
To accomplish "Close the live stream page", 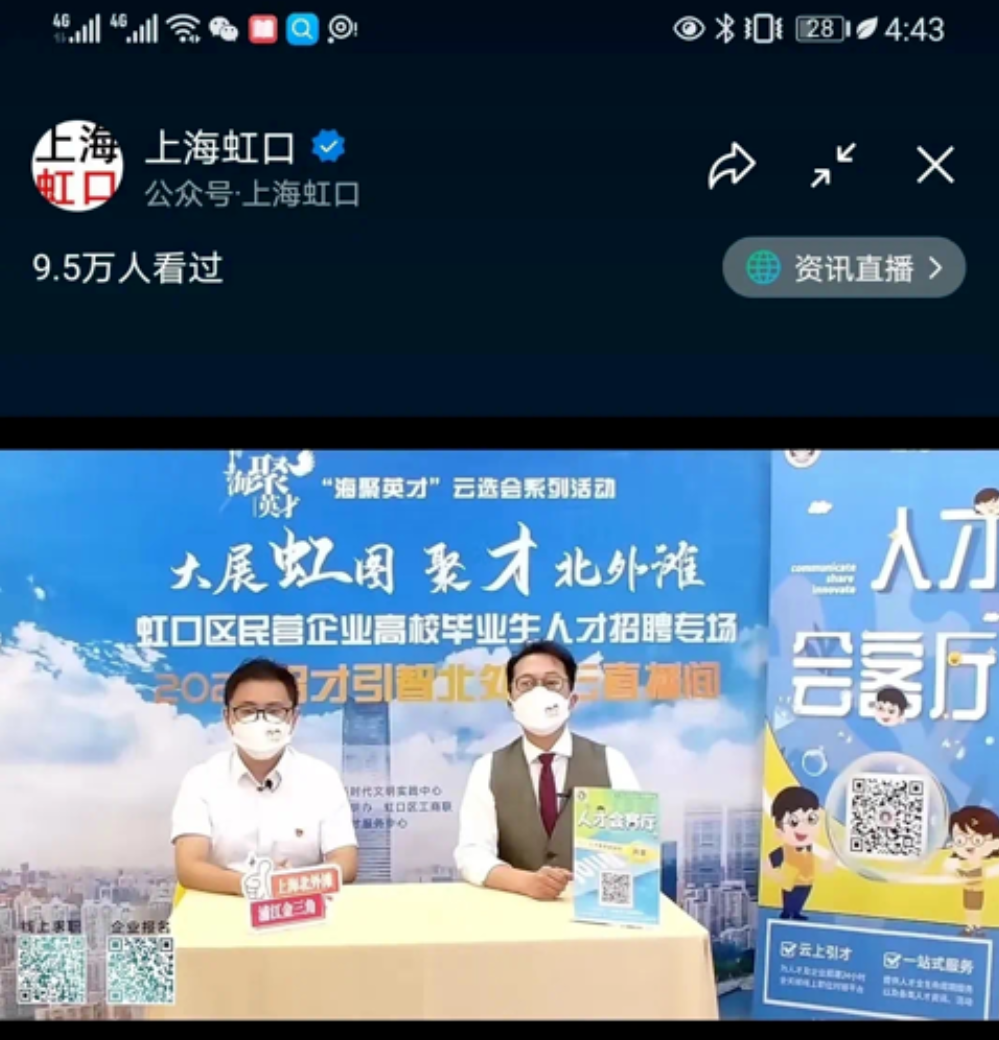I will (935, 166).
